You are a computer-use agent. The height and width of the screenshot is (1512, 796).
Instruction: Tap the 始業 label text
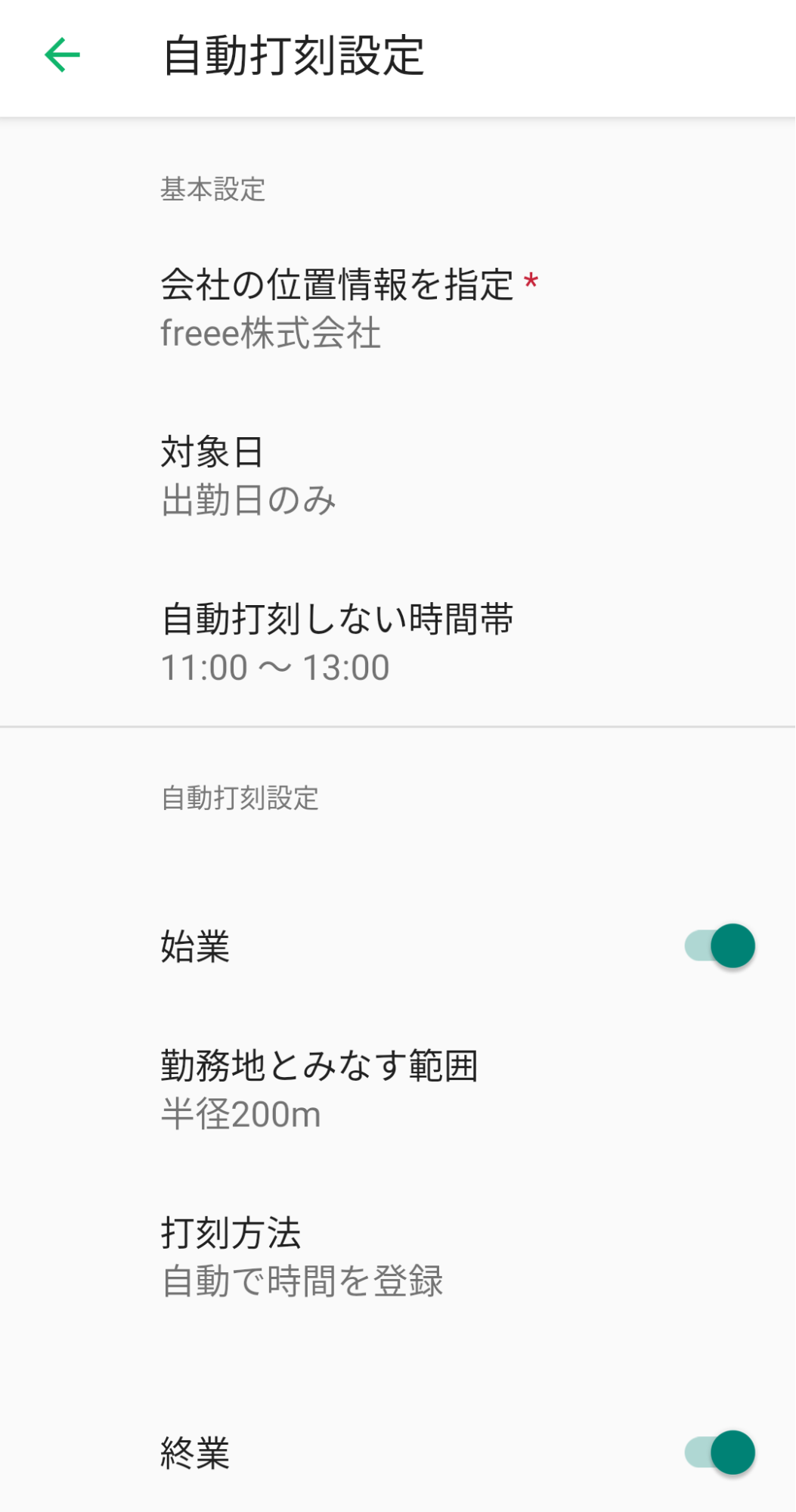pos(196,945)
